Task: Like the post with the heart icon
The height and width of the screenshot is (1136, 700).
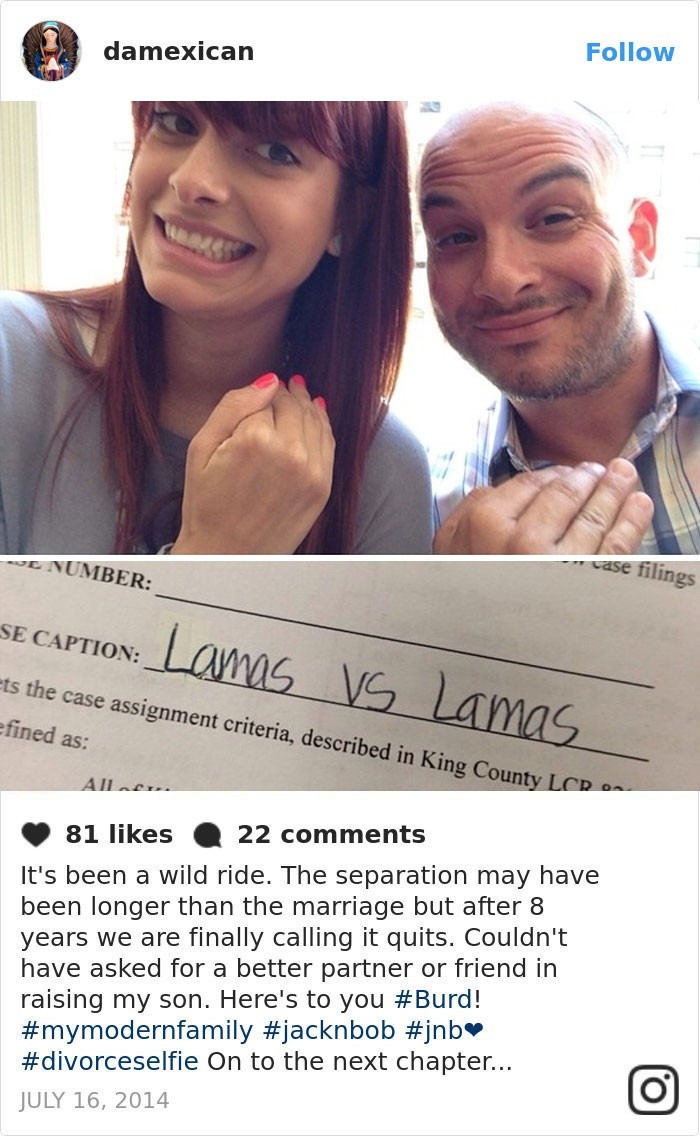Action: pyautogui.click(x=36, y=834)
